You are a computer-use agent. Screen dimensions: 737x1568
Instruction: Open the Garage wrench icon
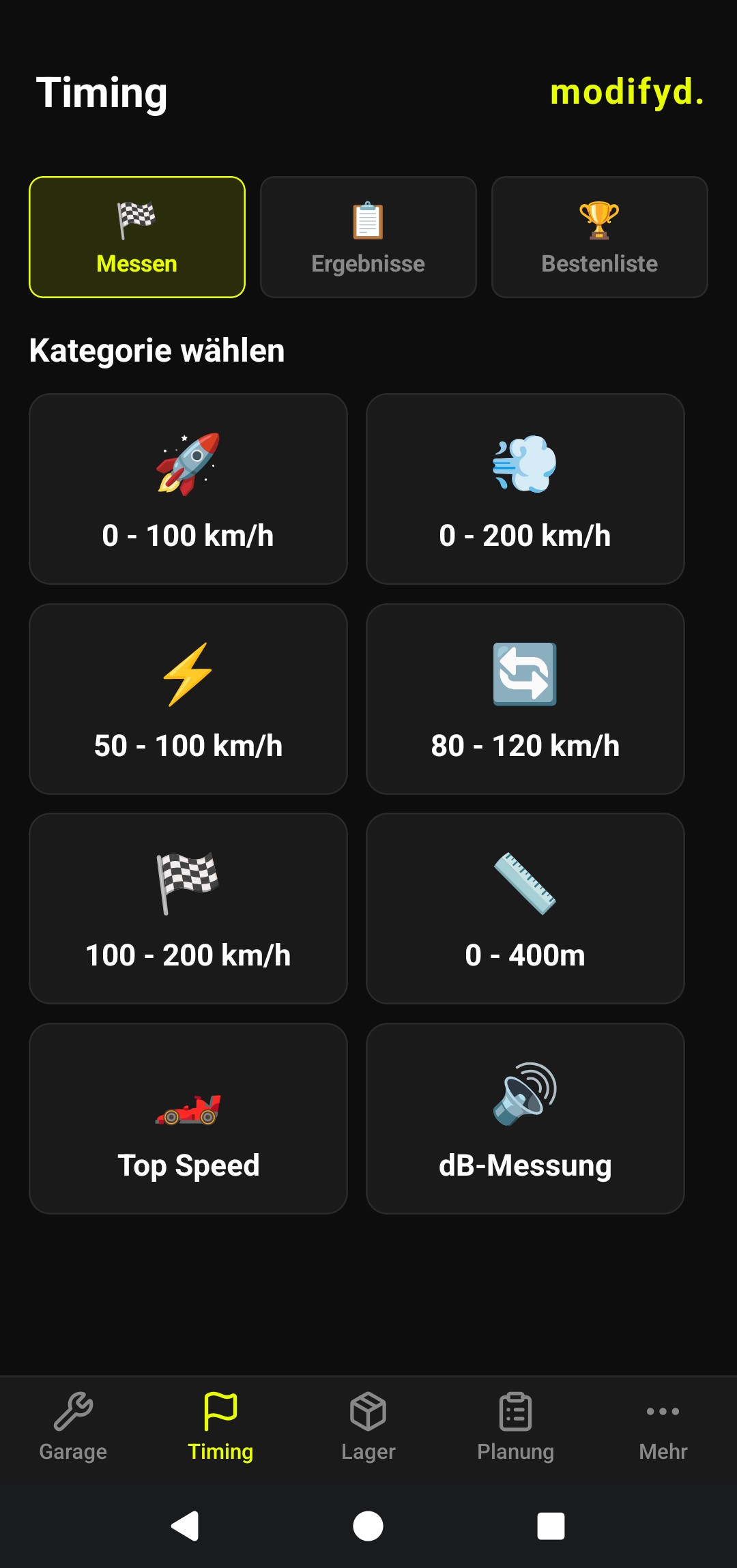[73, 1410]
